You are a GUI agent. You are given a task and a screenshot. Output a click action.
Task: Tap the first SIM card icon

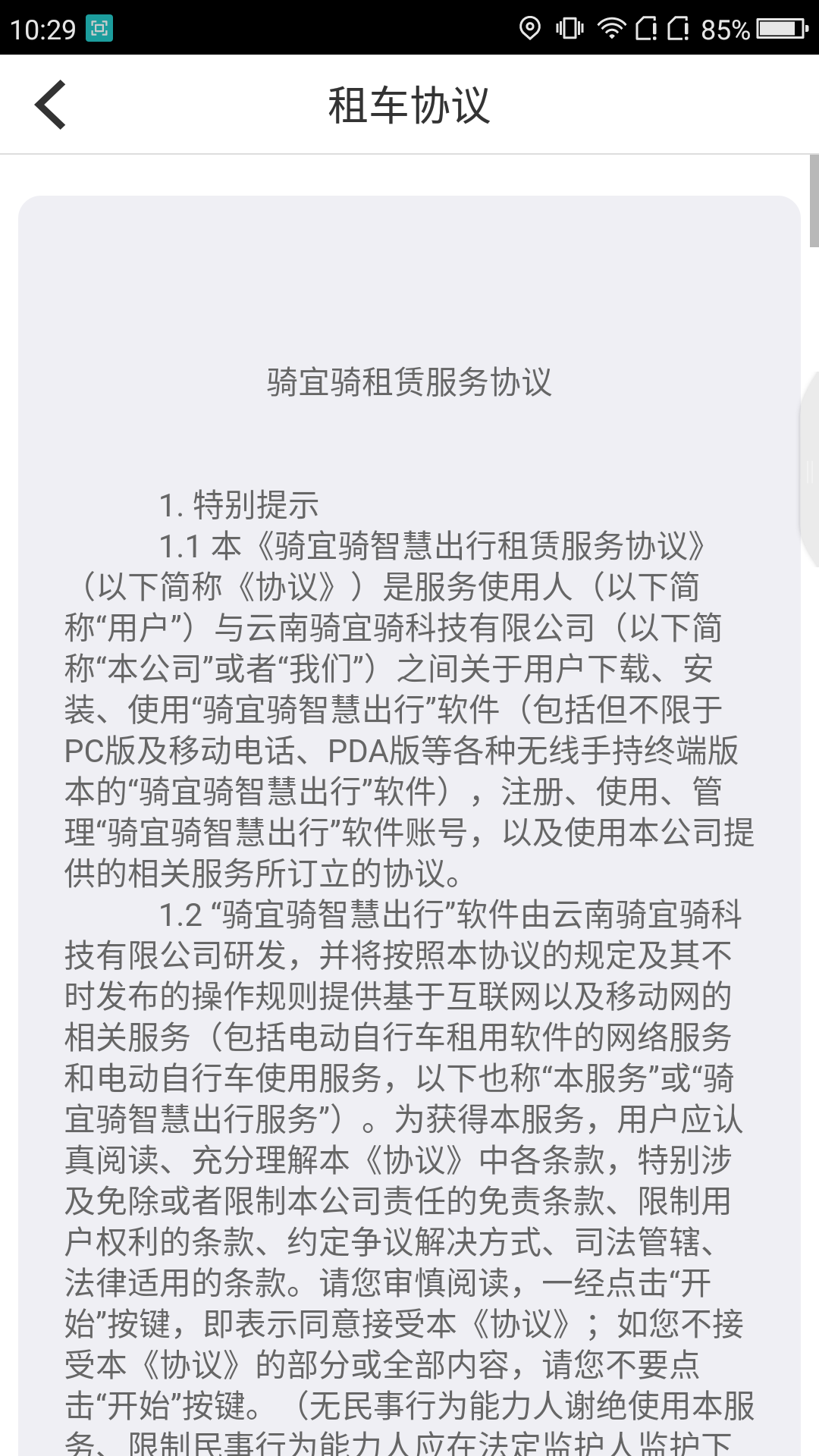click(x=645, y=29)
